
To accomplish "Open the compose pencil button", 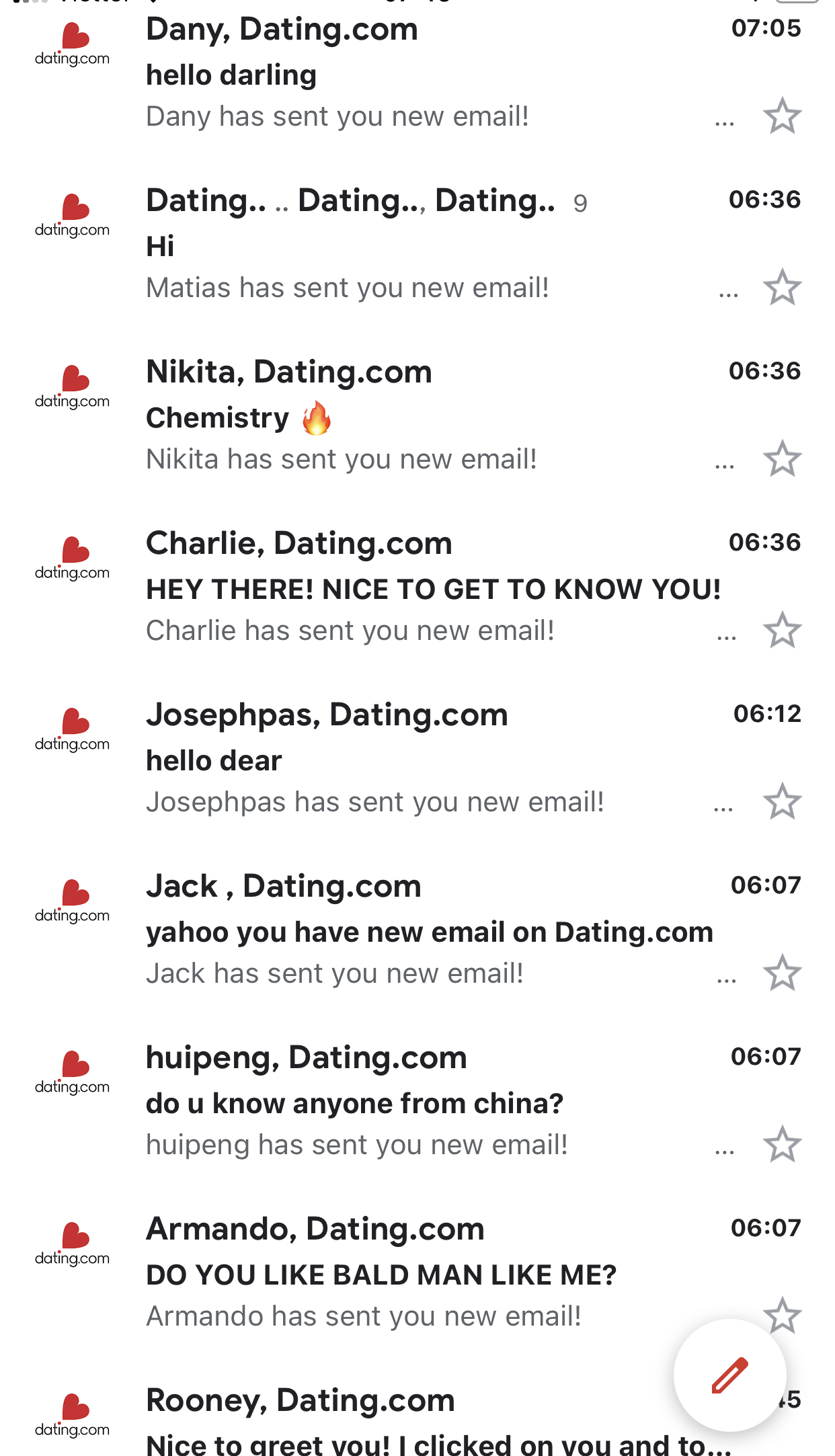I will [x=729, y=1376].
